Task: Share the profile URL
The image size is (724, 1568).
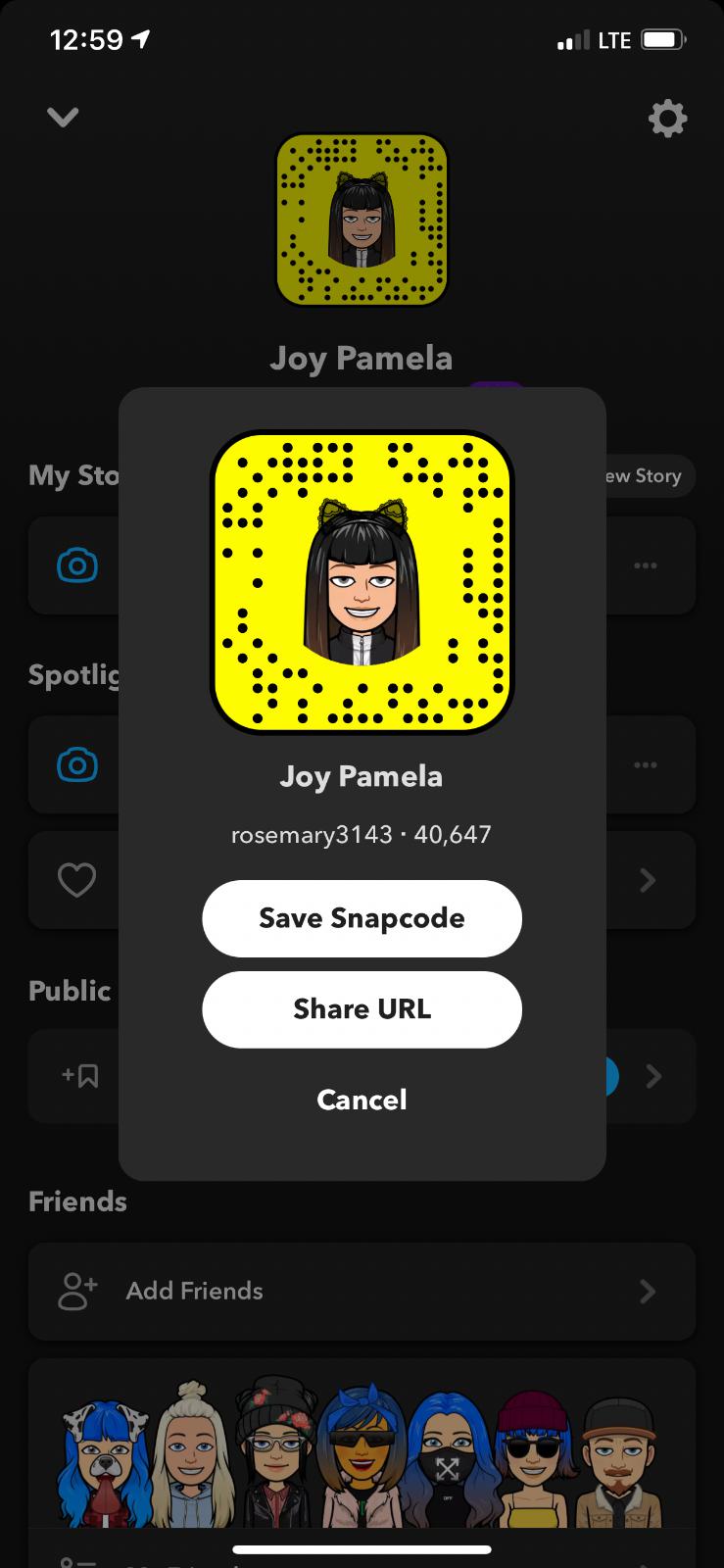Action: pyautogui.click(x=362, y=1009)
